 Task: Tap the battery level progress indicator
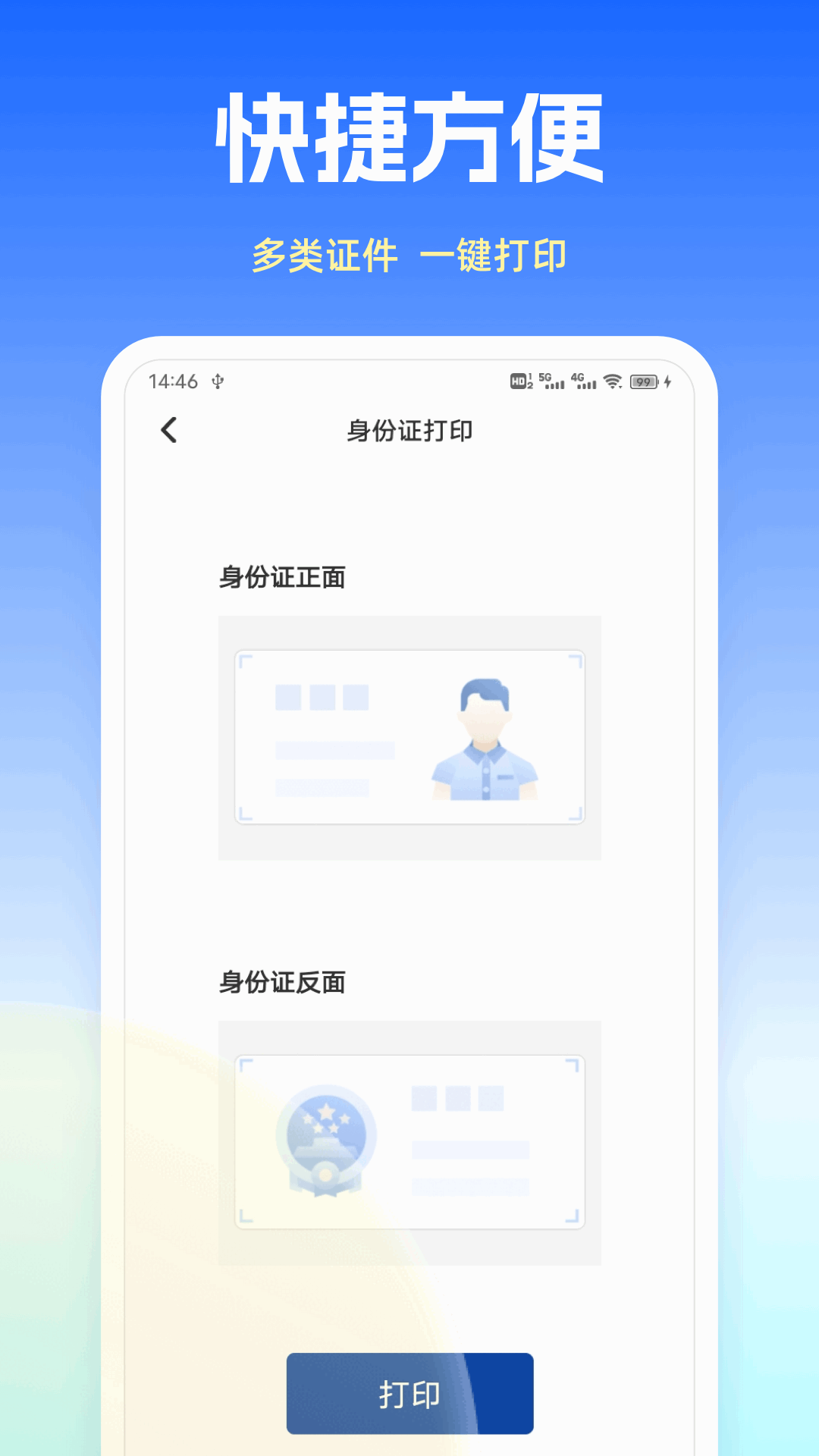click(x=642, y=381)
